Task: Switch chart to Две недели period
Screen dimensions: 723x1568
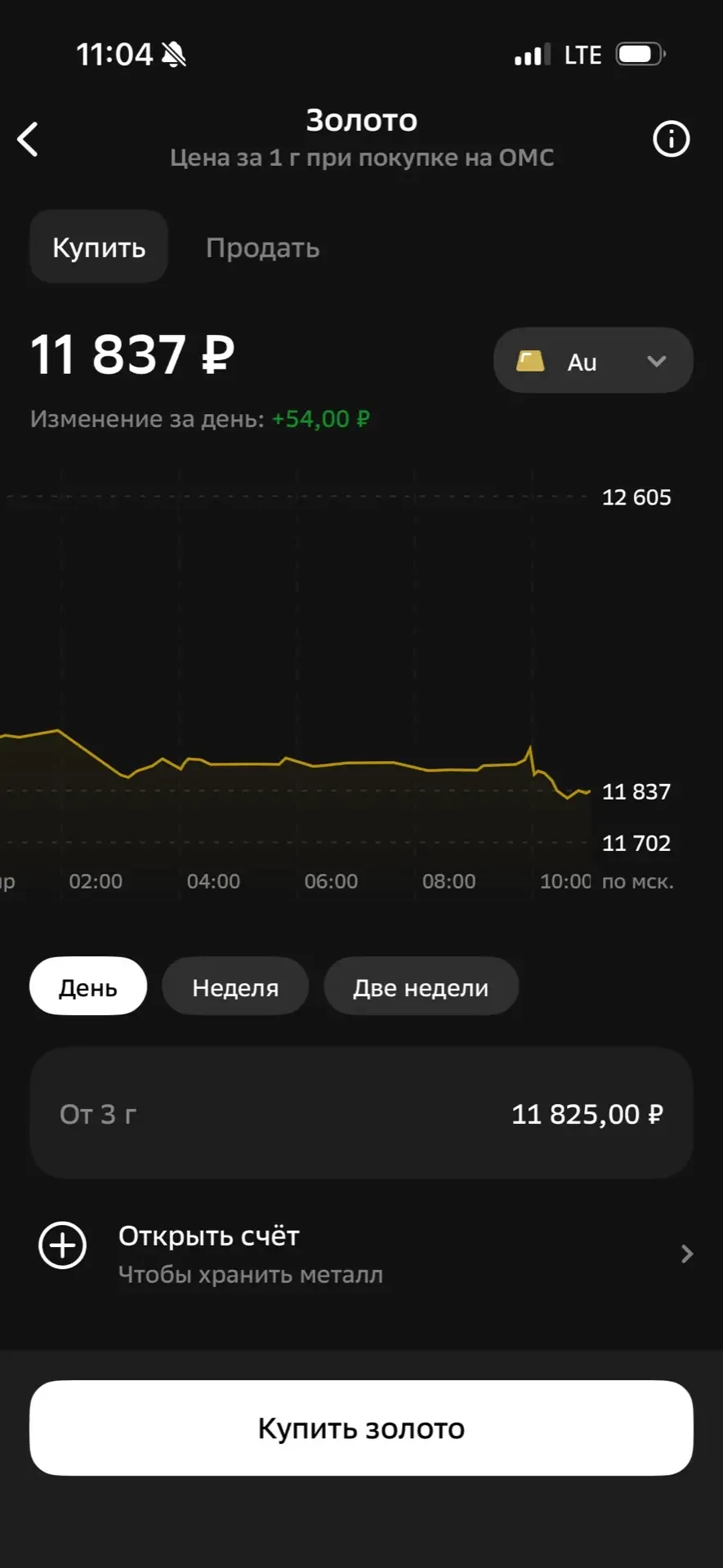Action: point(421,987)
